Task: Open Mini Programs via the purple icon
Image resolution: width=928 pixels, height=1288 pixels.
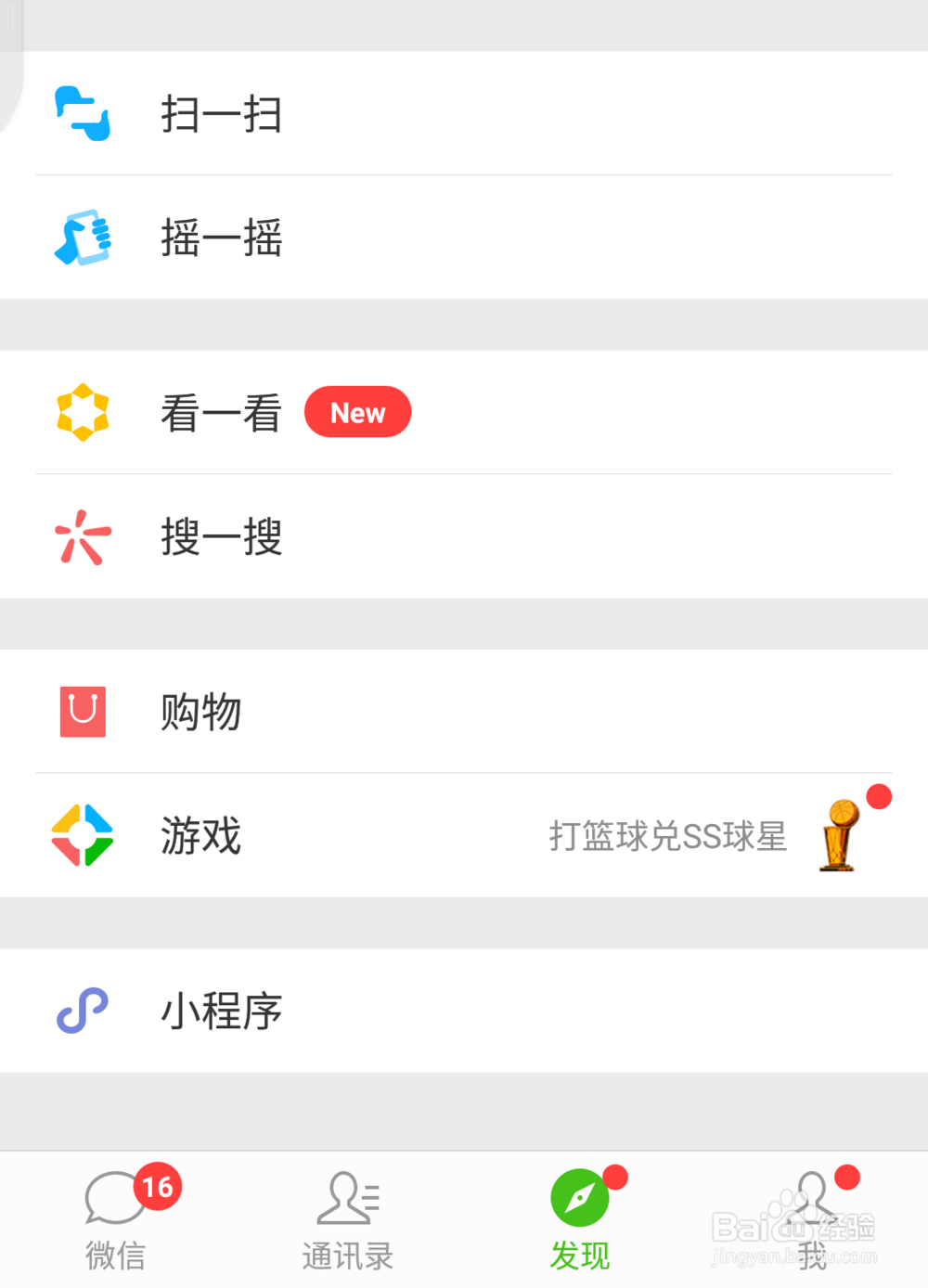Action: 83,1011
